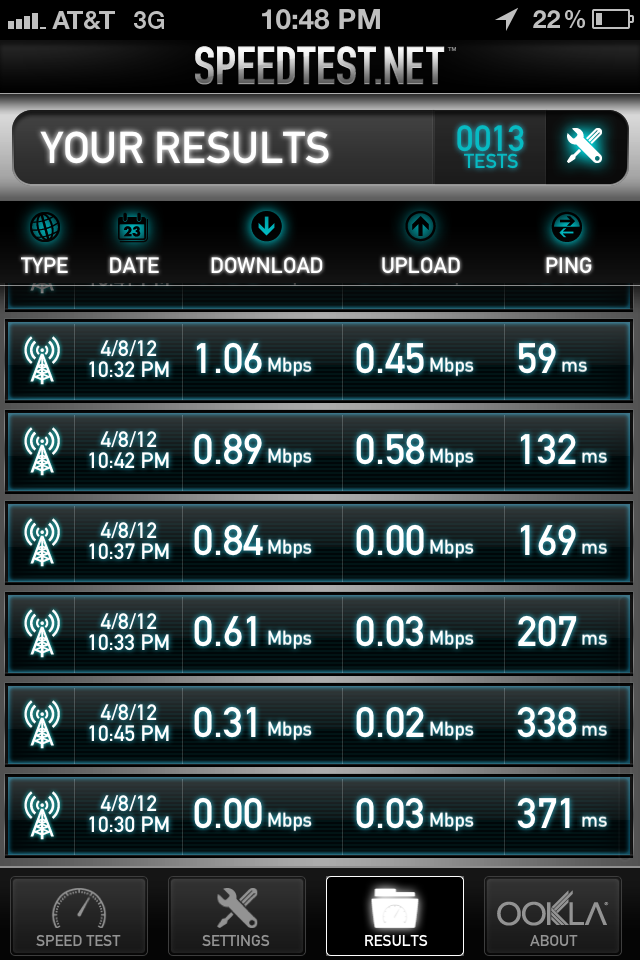The height and width of the screenshot is (960, 640).
Task: Switch to the Speed Test tab
Action: [x=78, y=915]
